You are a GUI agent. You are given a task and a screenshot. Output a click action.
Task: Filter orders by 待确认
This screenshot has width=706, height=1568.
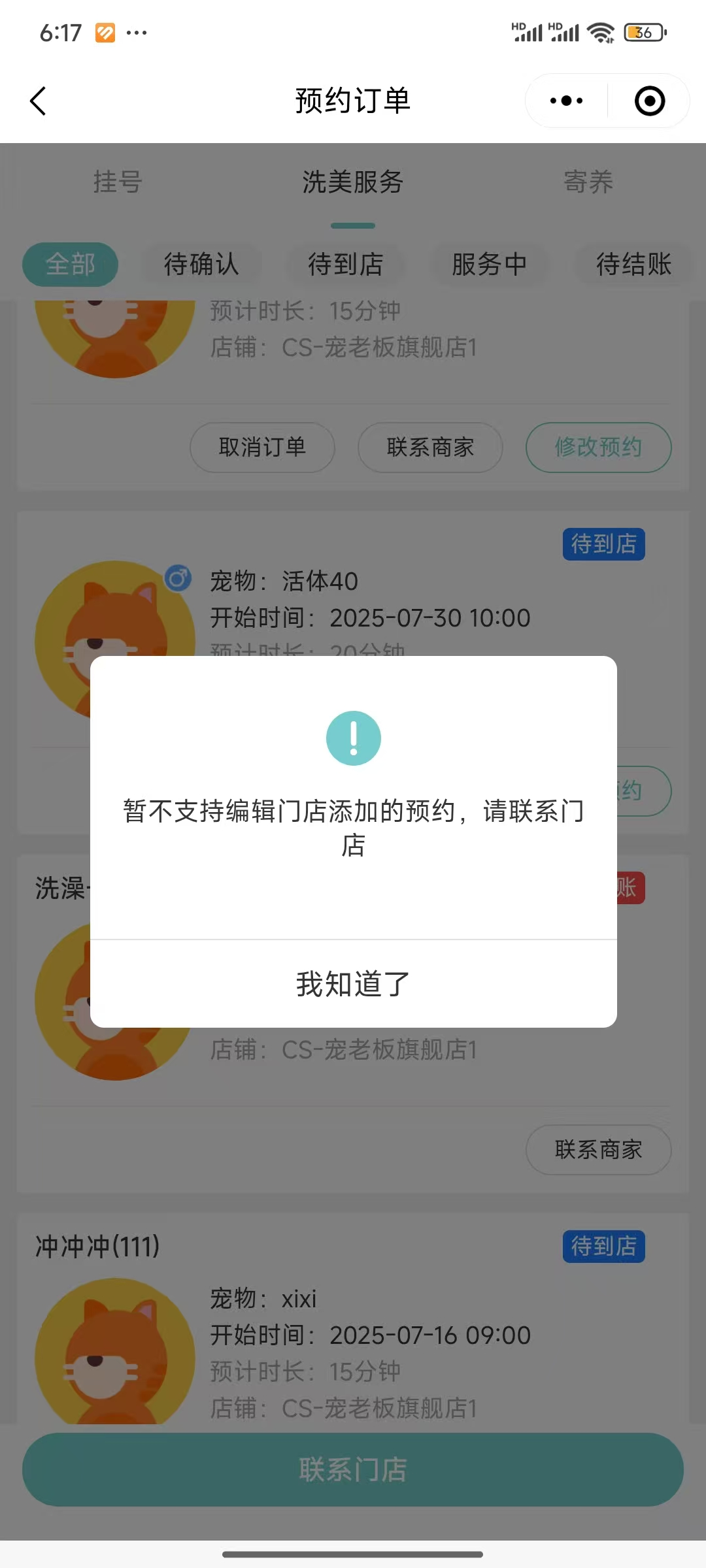point(201,265)
